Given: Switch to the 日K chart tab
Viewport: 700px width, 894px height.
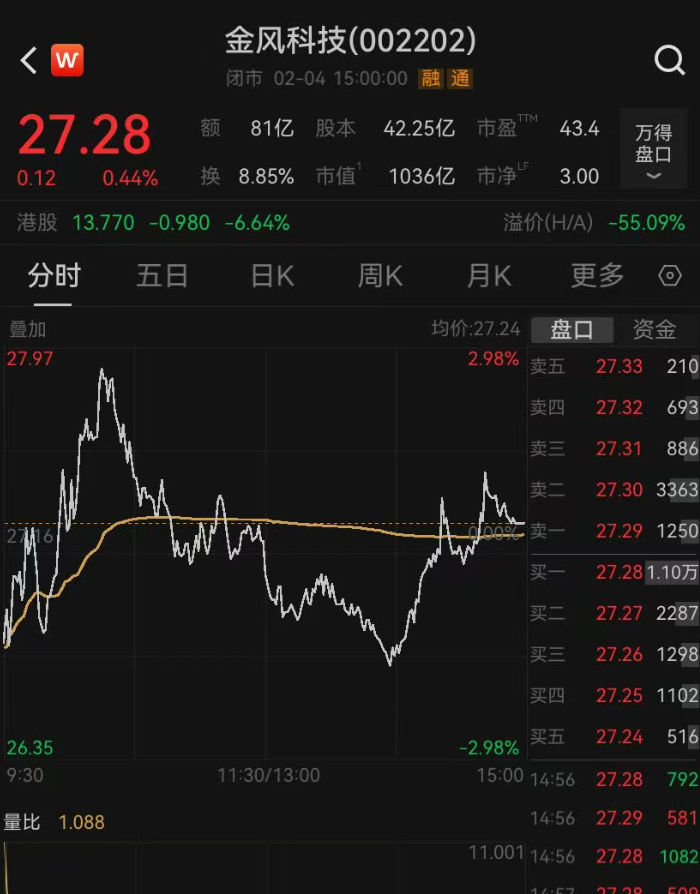Looking at the screenshot, I should [x=272, y=276].
